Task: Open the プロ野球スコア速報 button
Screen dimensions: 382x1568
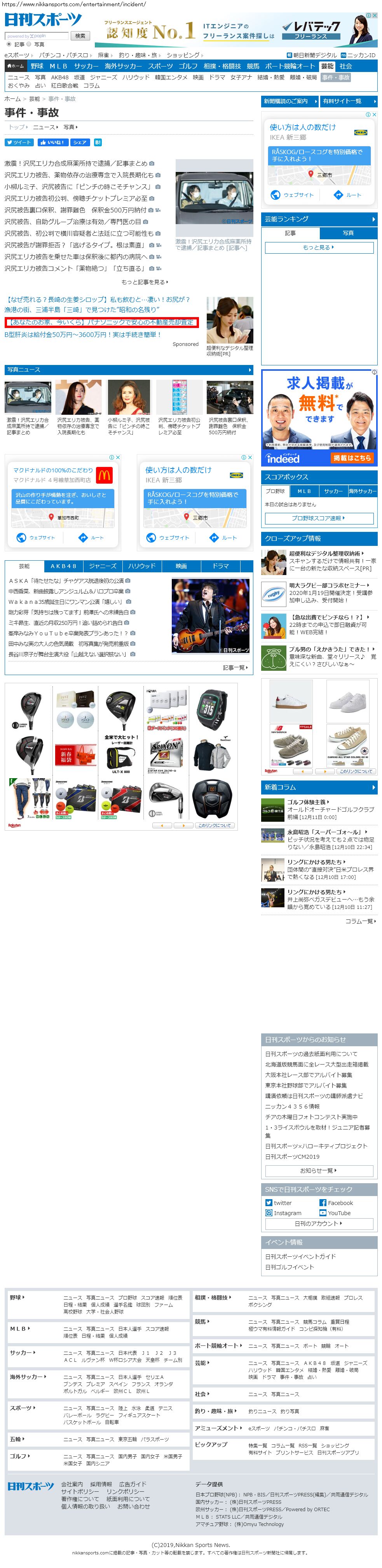Action: tap(318, 518)
